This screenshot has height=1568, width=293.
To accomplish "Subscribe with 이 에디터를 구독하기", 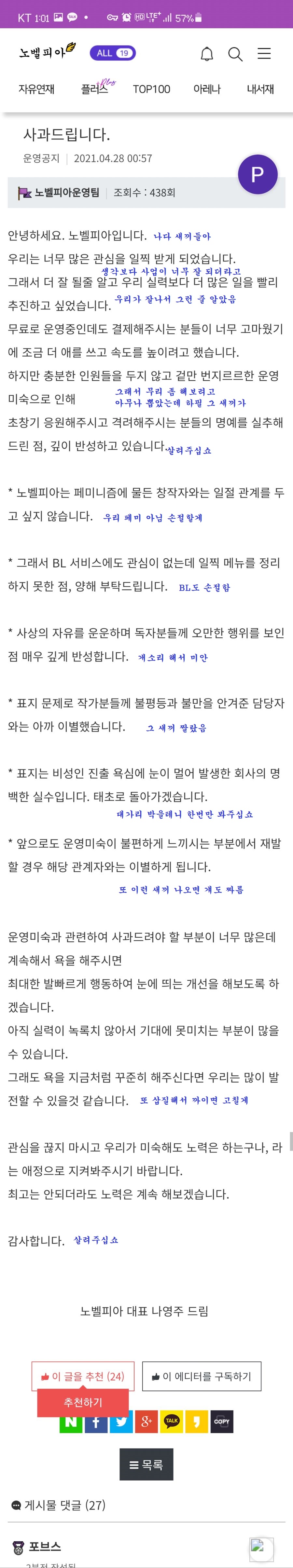I will point(202,1376).
